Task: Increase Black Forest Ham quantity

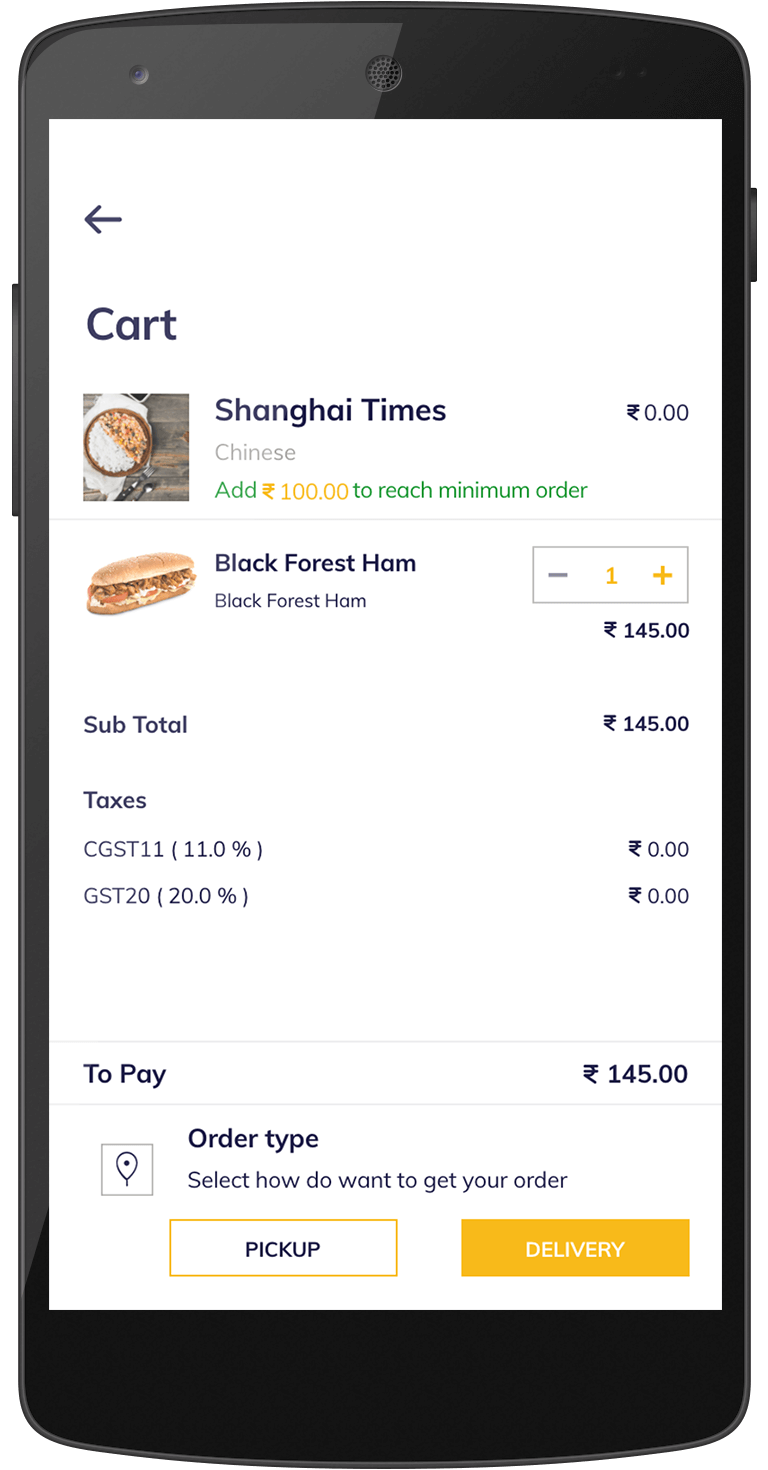Action: 662,575
